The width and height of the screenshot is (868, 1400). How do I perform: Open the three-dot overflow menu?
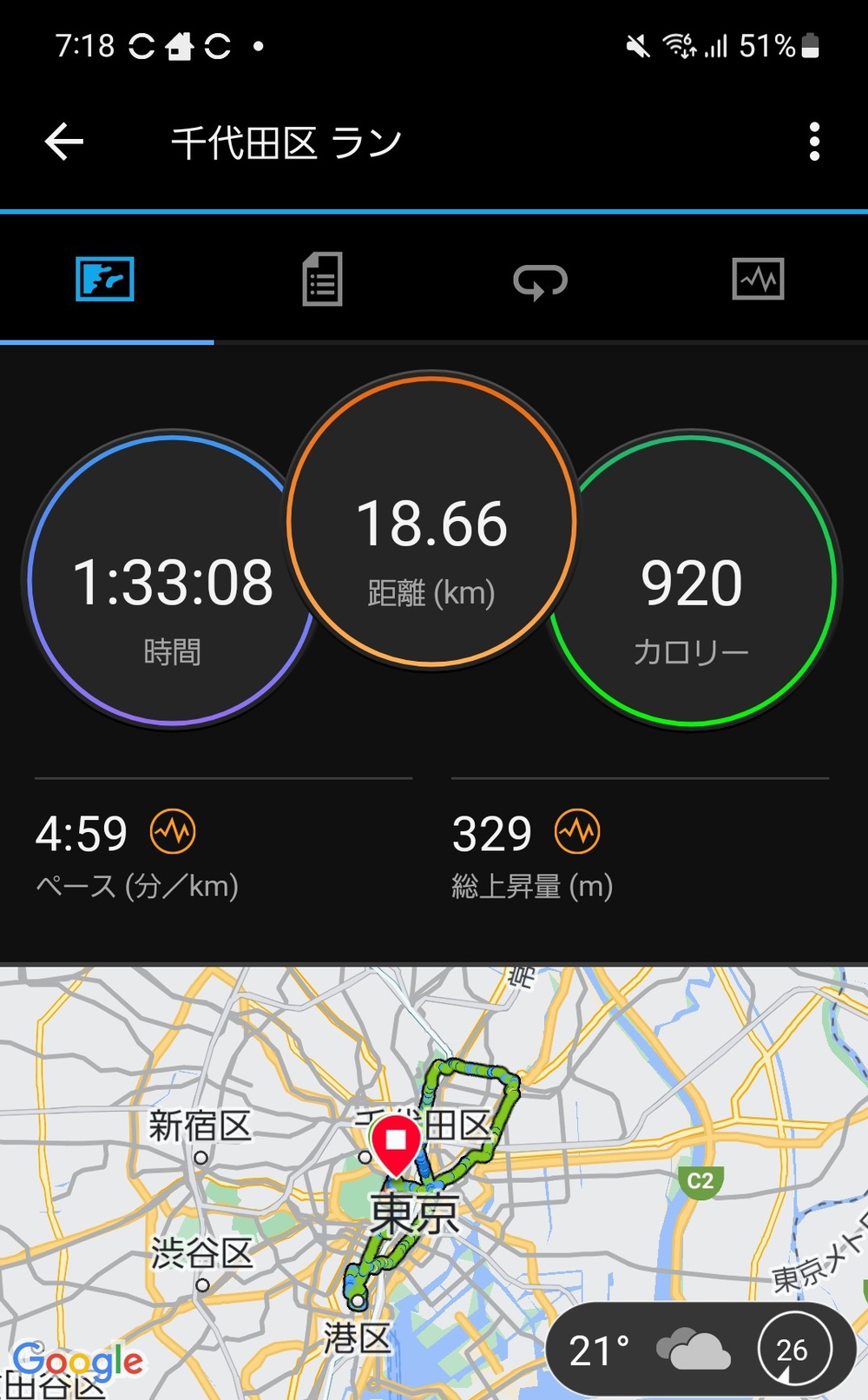[x=813, y=142]
